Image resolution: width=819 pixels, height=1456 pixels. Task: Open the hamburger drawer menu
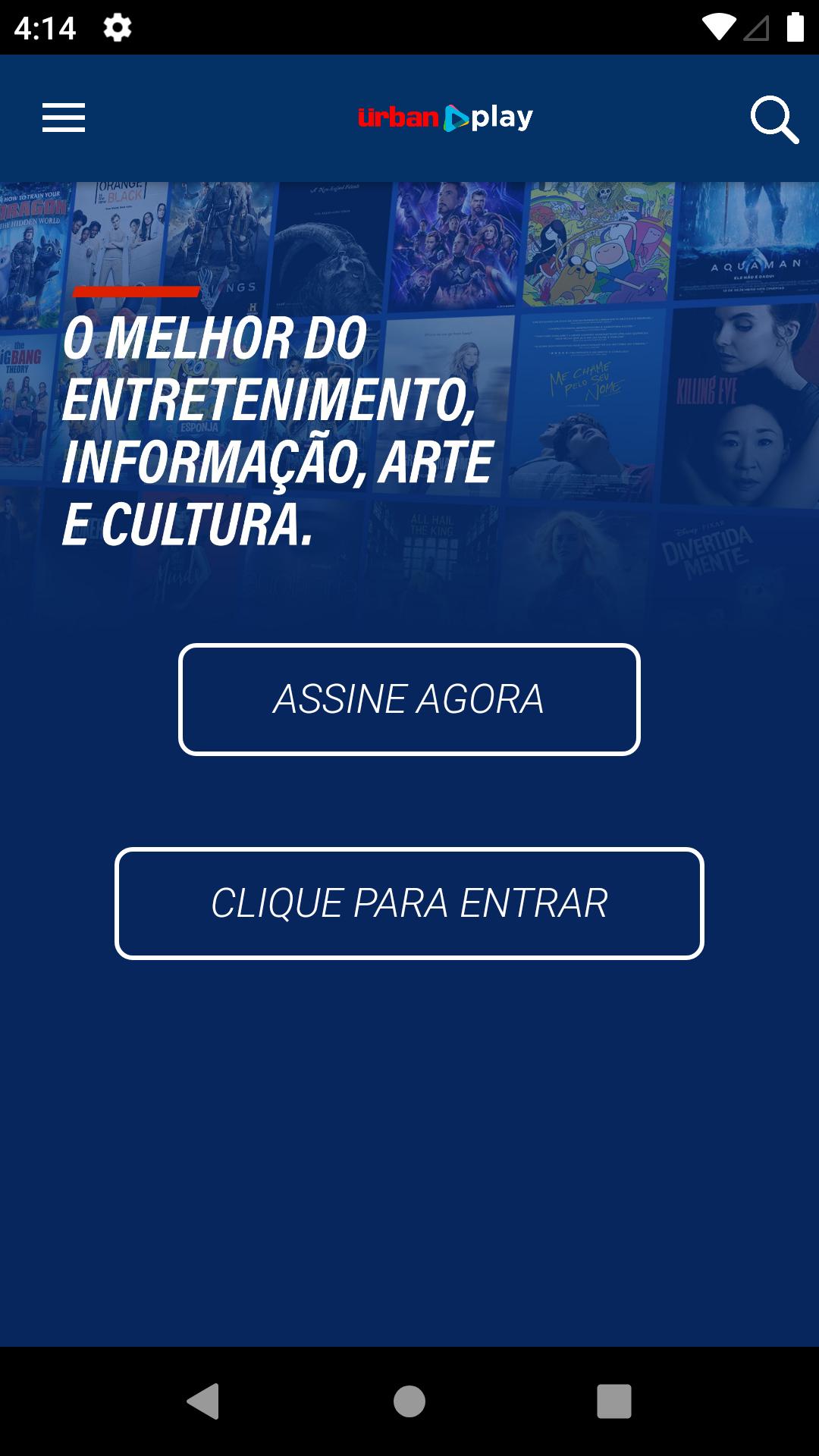pos(64,118)
